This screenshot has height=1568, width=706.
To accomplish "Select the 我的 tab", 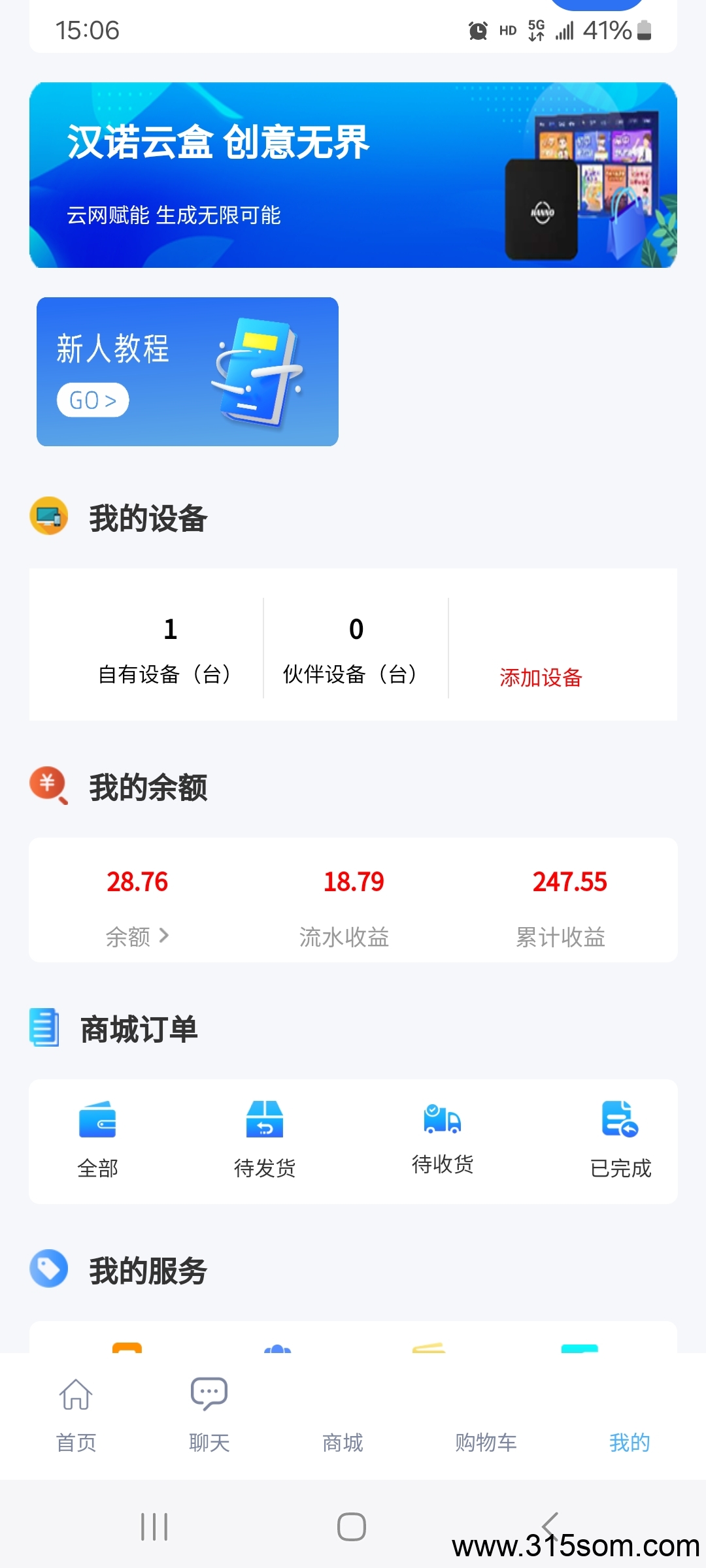I will click(x=630, y=1442).
